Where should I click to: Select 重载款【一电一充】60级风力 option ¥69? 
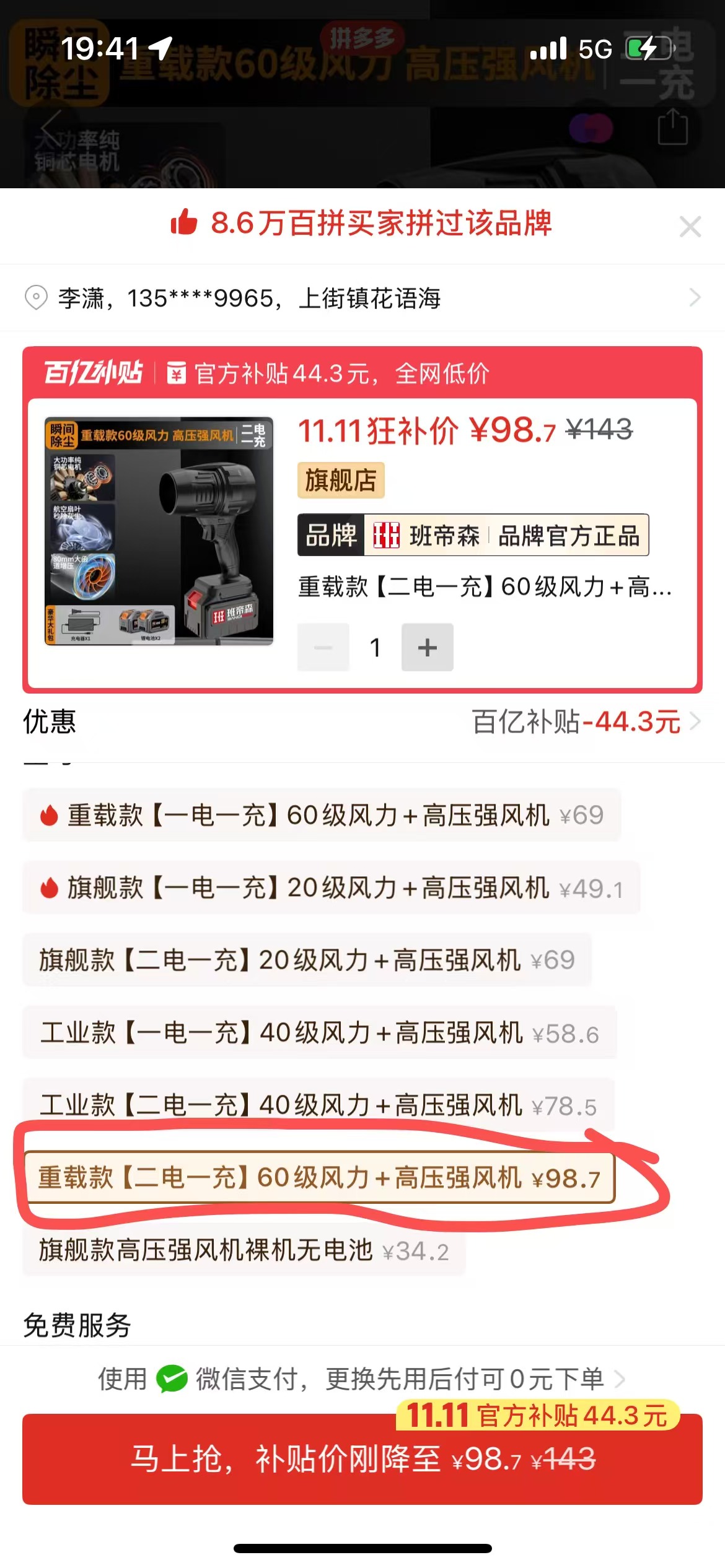pyautogui.click(x=321, y=815)
